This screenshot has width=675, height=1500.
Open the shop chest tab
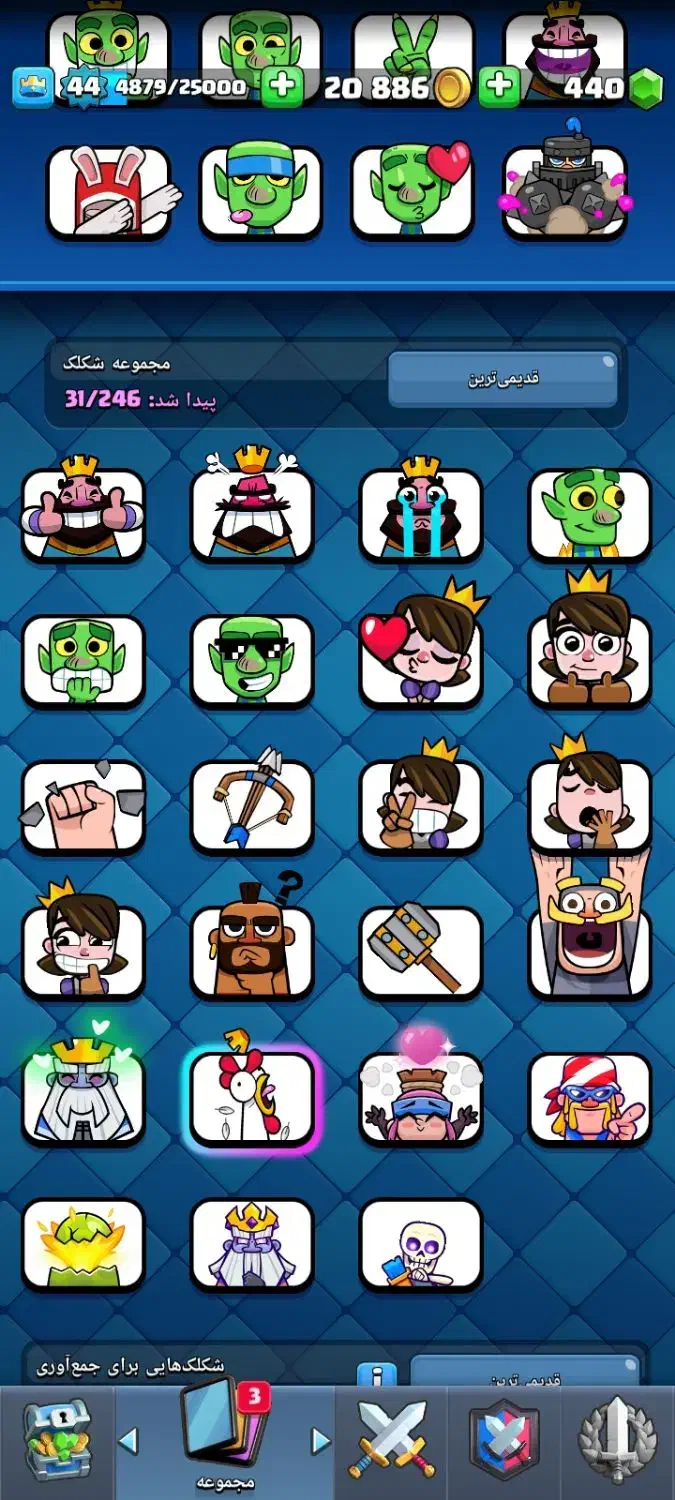point(56,1438)
